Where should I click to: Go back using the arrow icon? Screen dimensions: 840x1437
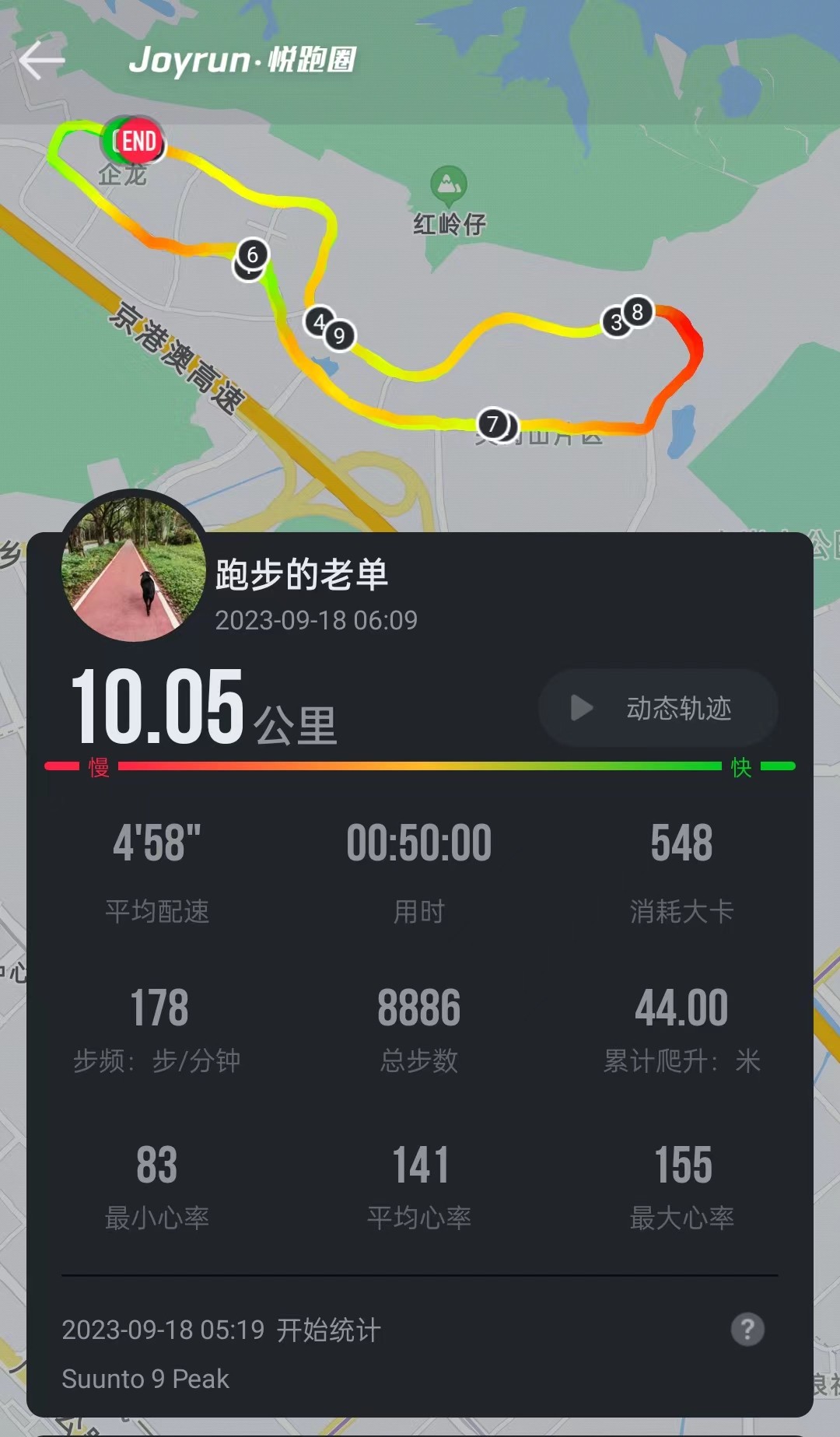[x=41, y=61]
